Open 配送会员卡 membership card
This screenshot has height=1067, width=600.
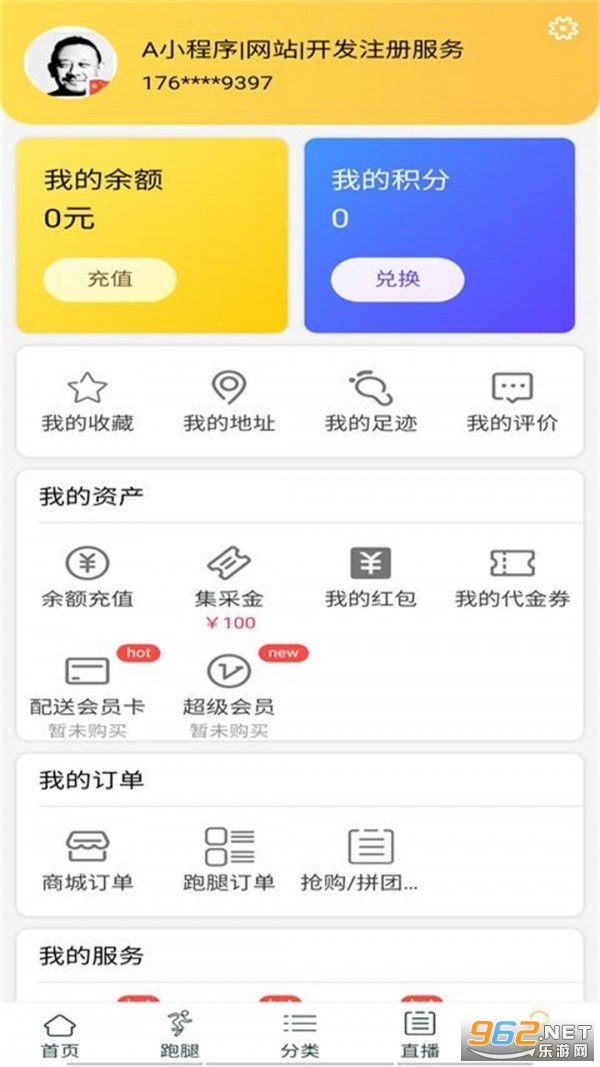(87, 685)
